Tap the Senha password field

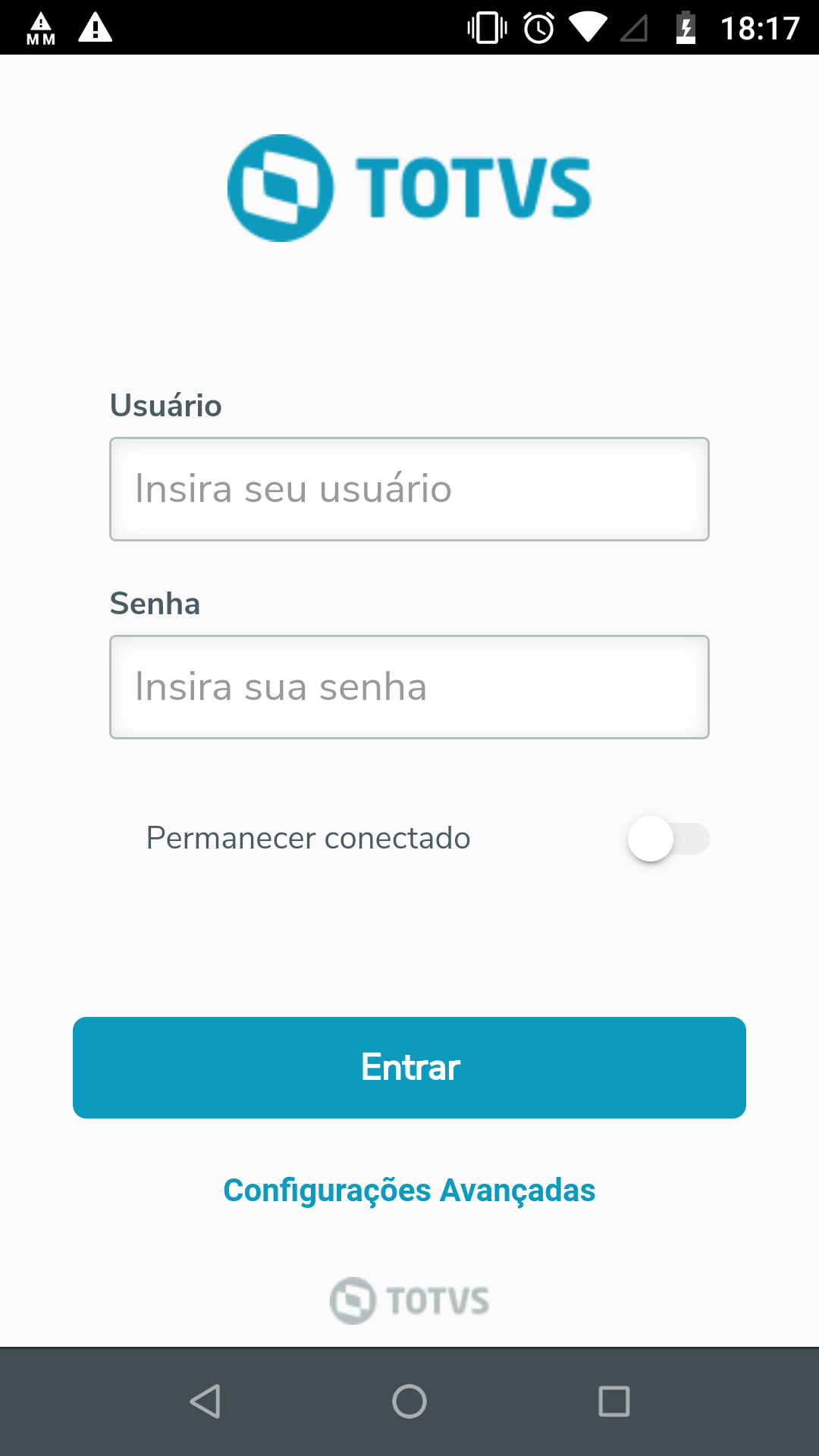409,687
